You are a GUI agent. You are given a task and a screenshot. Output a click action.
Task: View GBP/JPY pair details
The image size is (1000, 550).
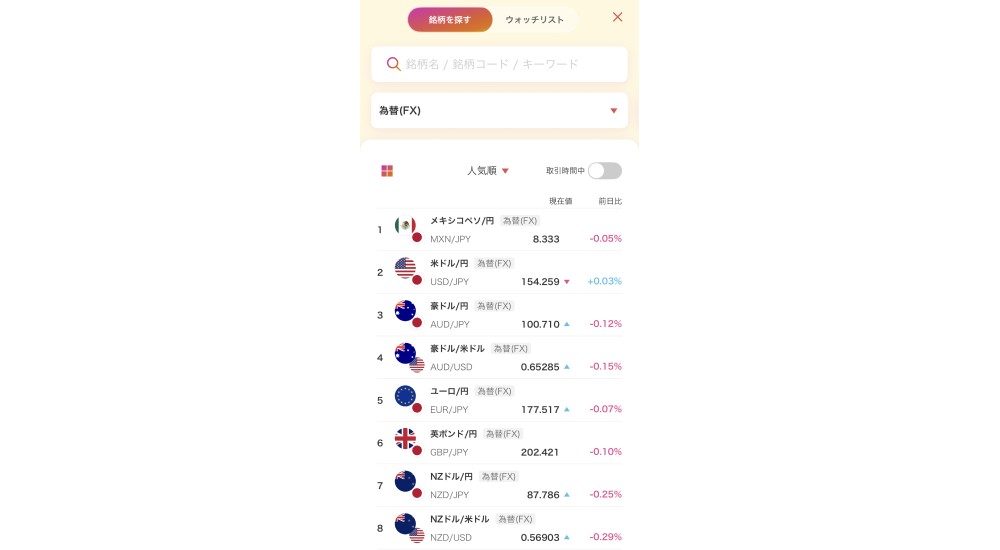coord(500,443)
